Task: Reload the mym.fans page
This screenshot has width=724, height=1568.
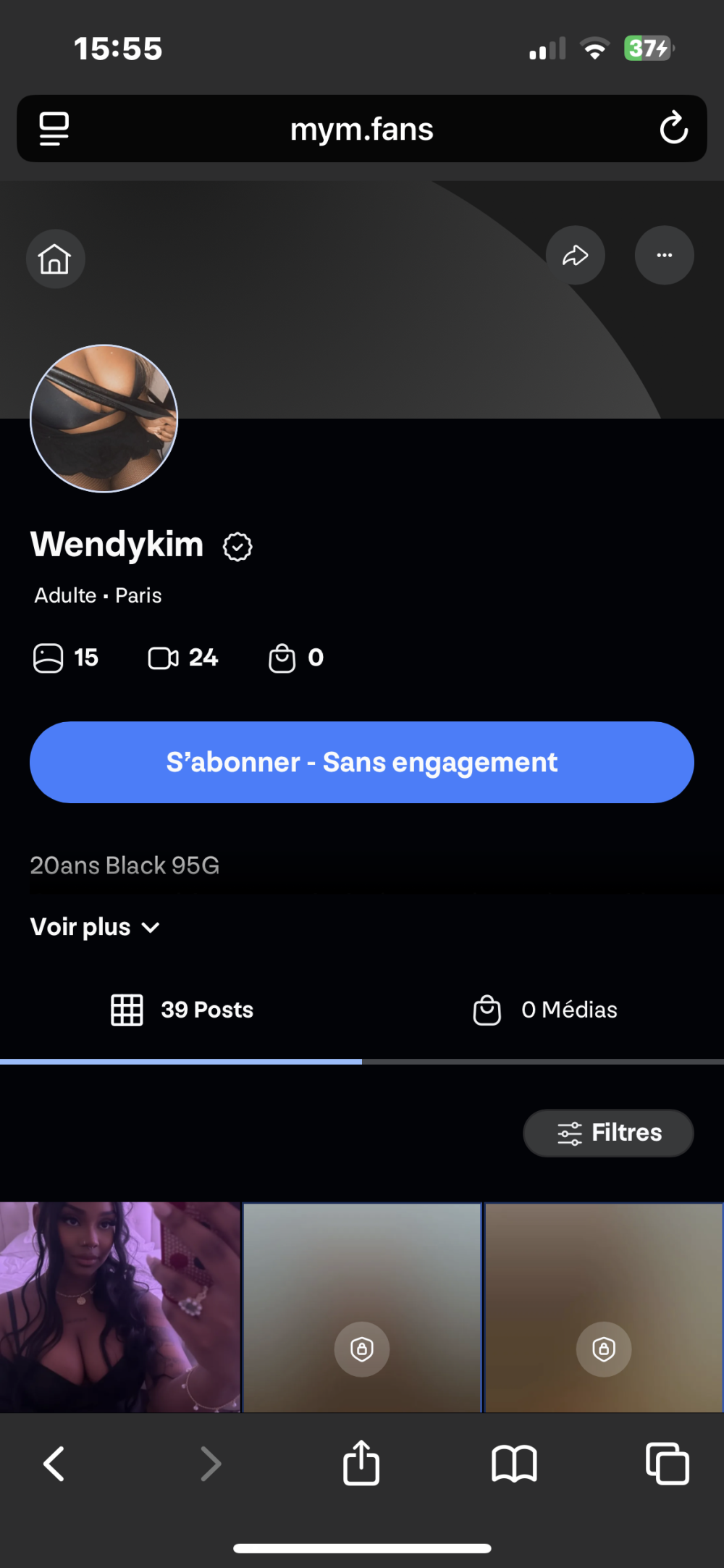Action: click(673, 129)
